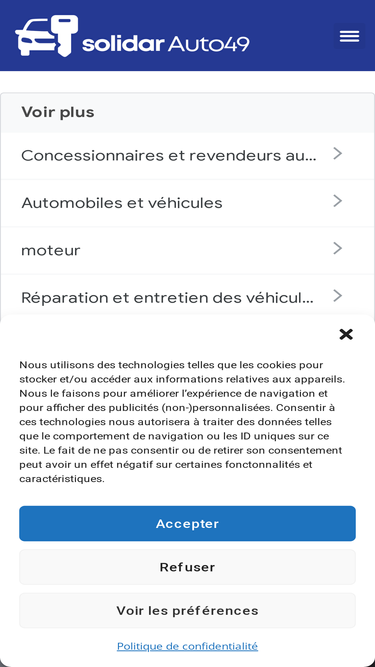Image resolution: width=375 pixels, height=667 pixels.
Task: Open the hamburger menu in the header
Action: 349,36
